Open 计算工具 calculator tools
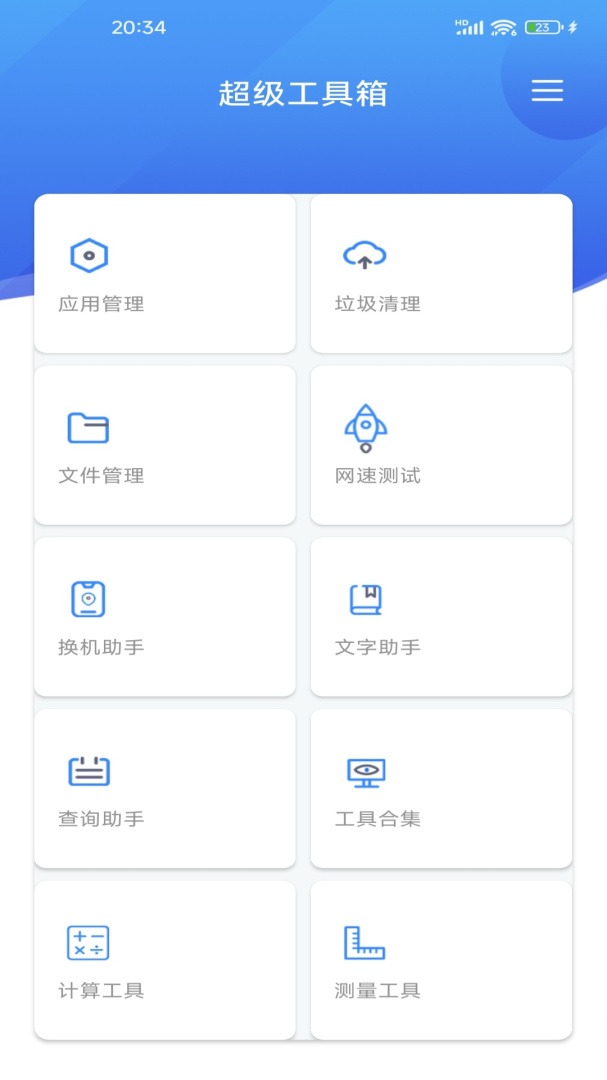607x1080 pixels. 165,960
